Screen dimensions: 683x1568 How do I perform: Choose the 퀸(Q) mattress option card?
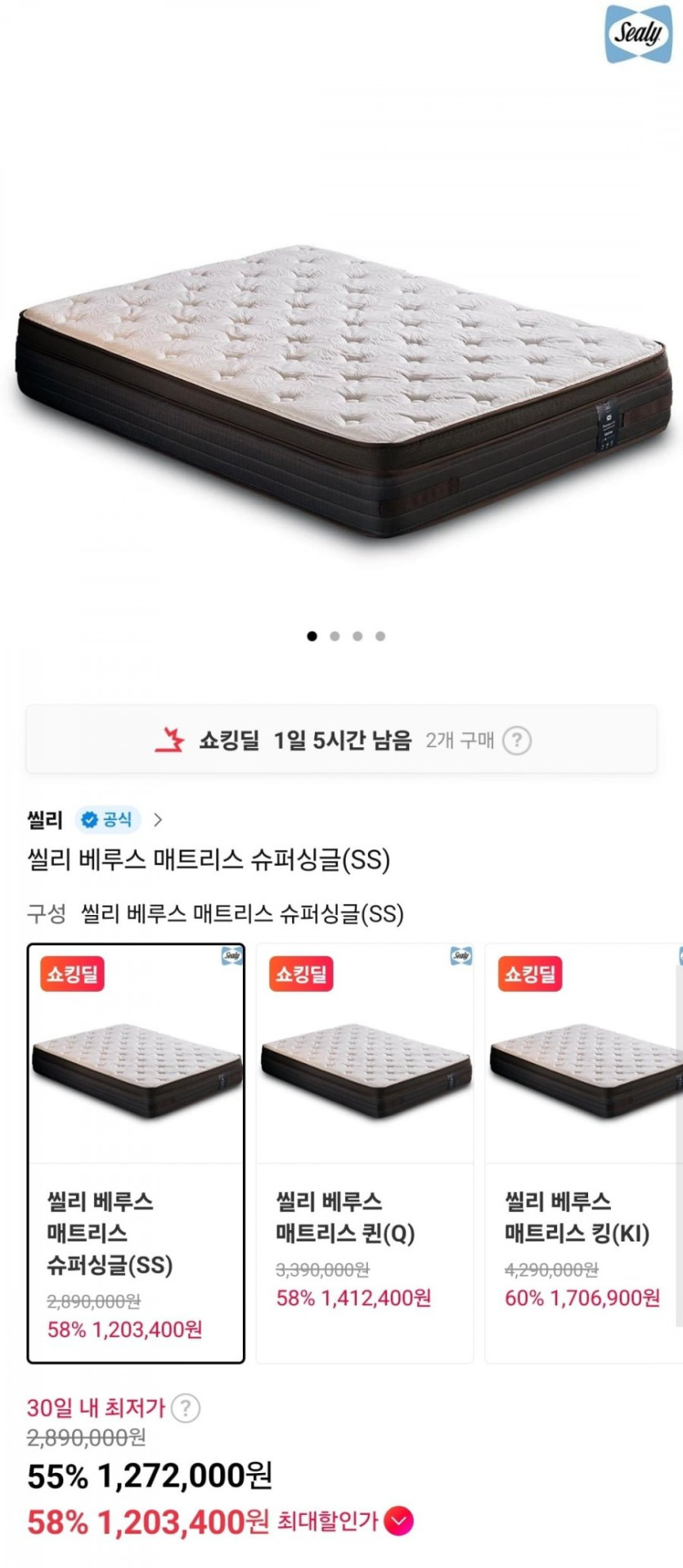coord(365,1152)
